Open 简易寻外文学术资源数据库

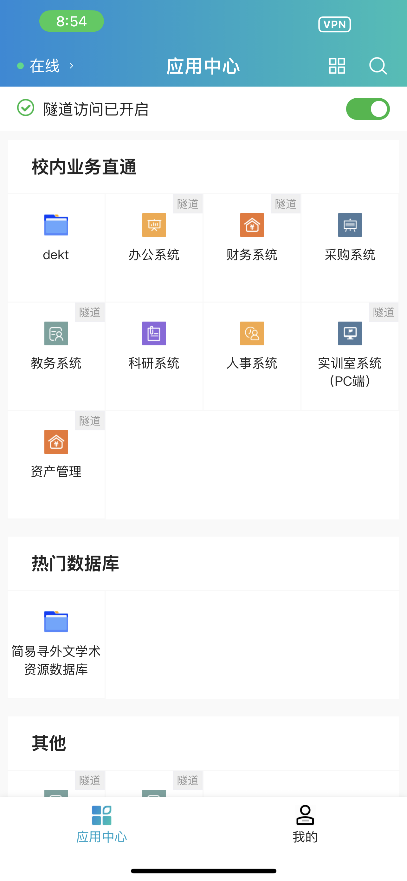(56, 644)
